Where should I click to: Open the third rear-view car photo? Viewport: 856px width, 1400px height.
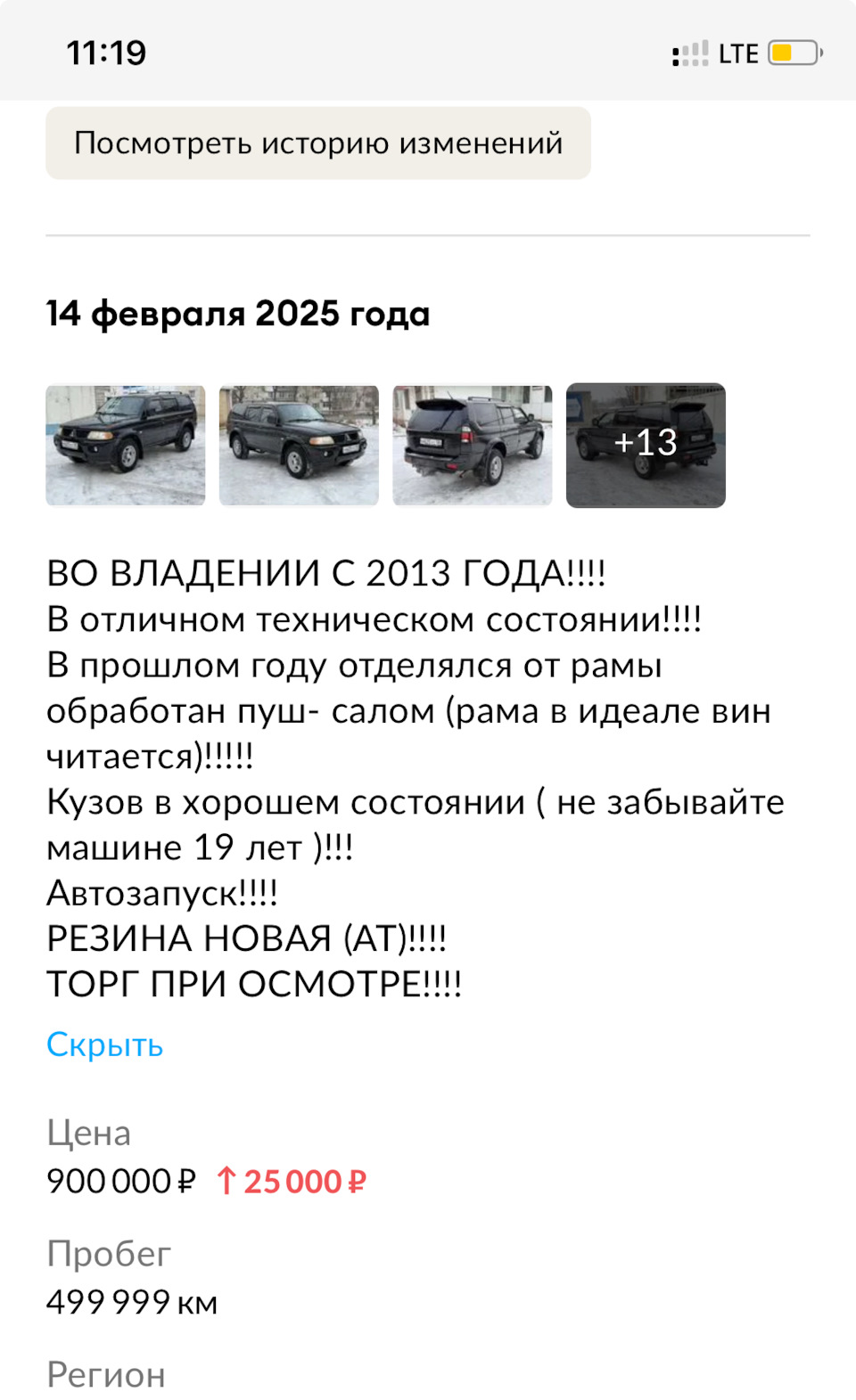tap(472, 444)
